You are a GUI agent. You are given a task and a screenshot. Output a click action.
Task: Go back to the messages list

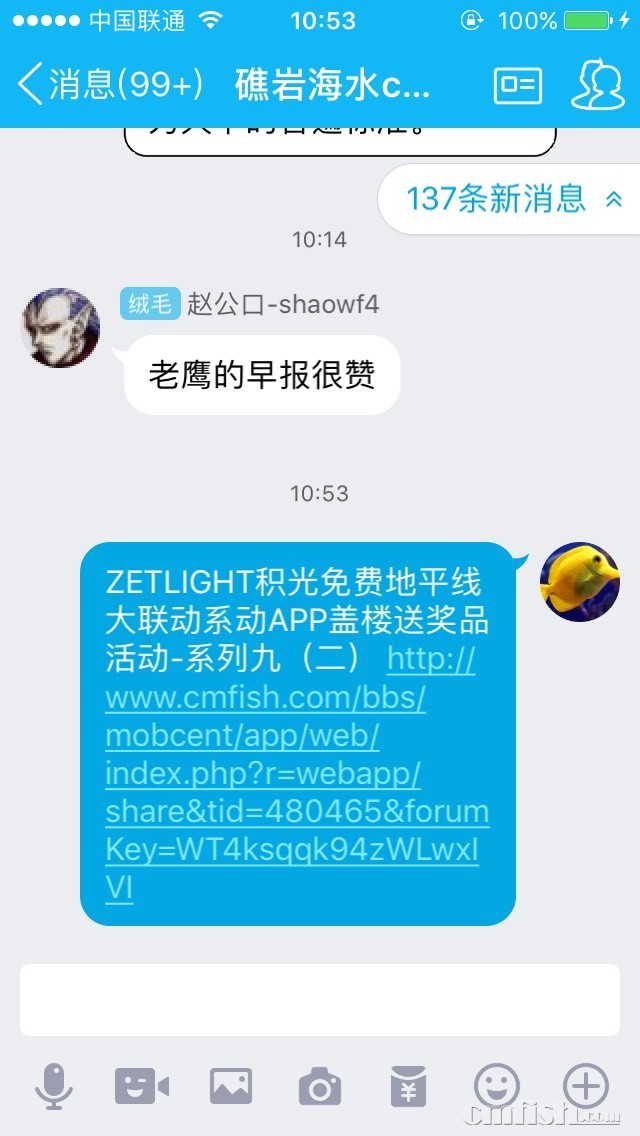pyautogui.click(x=108, y=85)
